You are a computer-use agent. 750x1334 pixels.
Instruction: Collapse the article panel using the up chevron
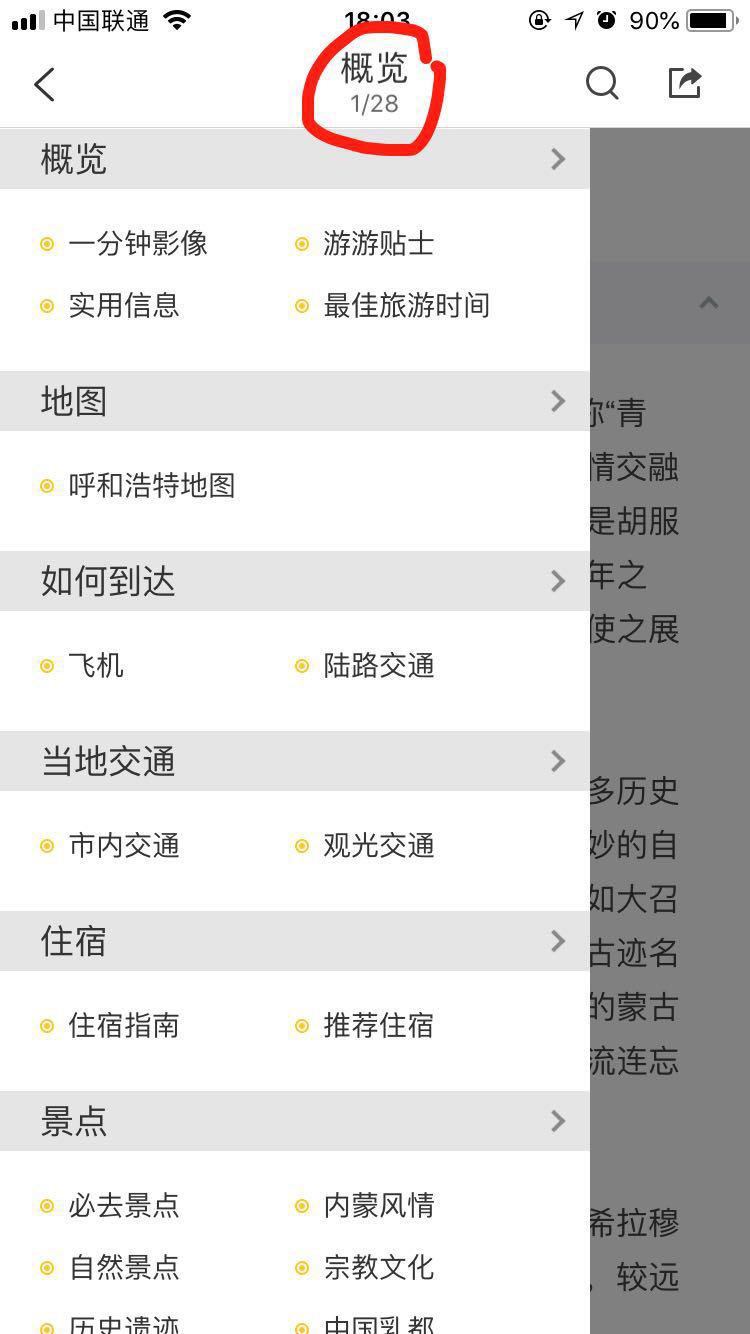point(709,302)
